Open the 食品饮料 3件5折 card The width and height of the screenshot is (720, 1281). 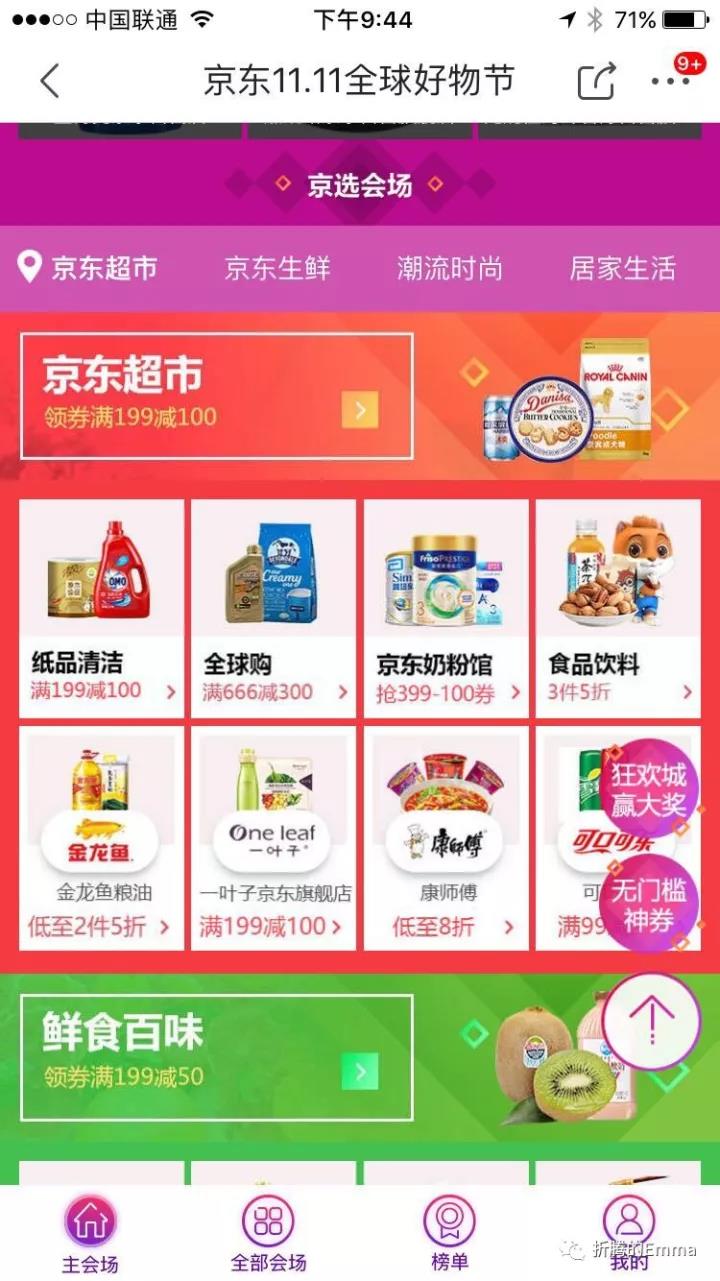pyautogui.click(x=618, y=608)
